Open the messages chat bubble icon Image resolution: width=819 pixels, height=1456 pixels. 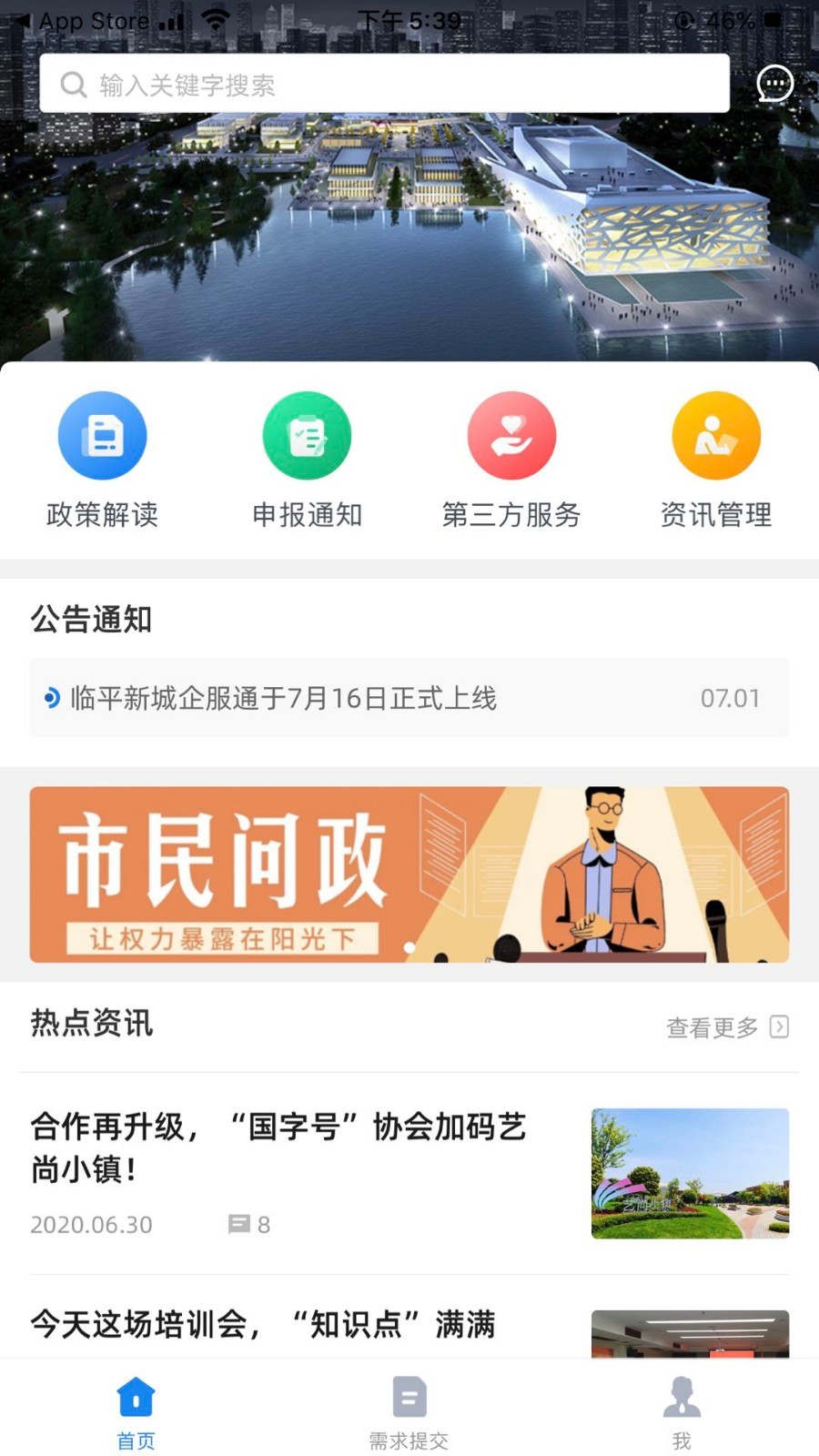click(x=774, y=85)
